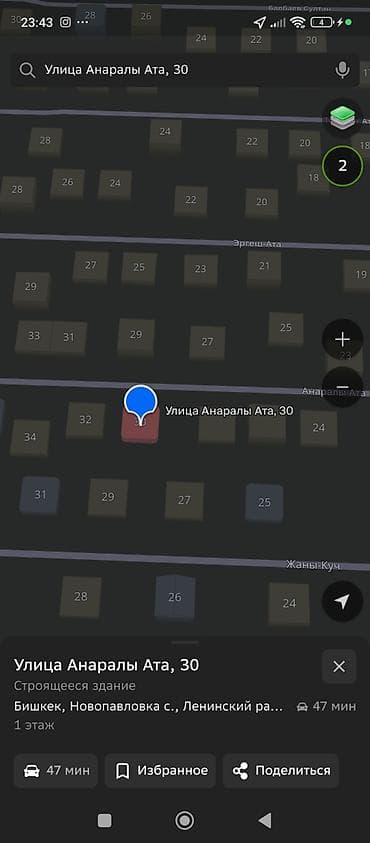
Task: Close the address card
Action: [339, 667]
